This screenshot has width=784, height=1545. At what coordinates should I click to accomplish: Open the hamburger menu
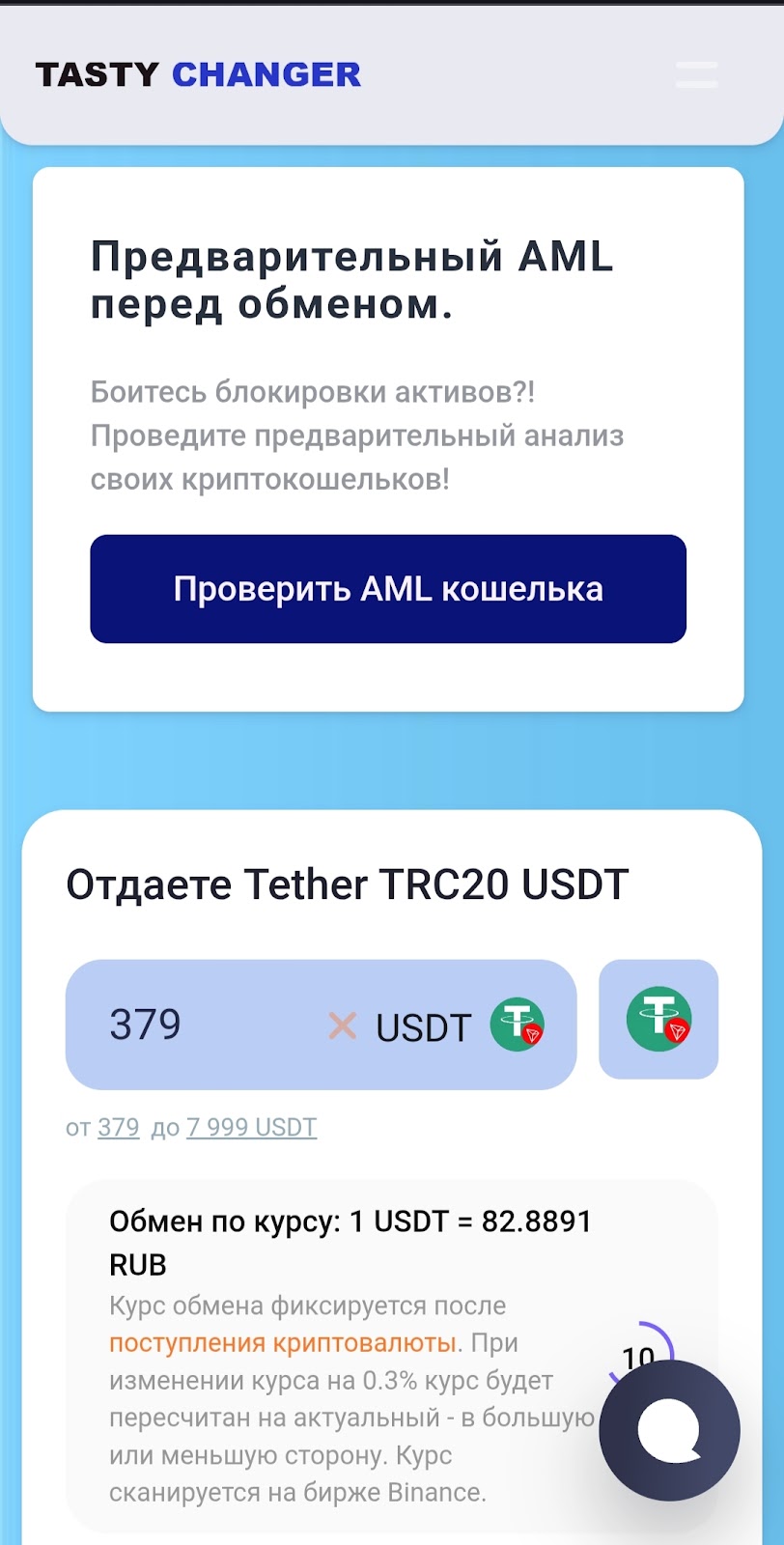696,74
